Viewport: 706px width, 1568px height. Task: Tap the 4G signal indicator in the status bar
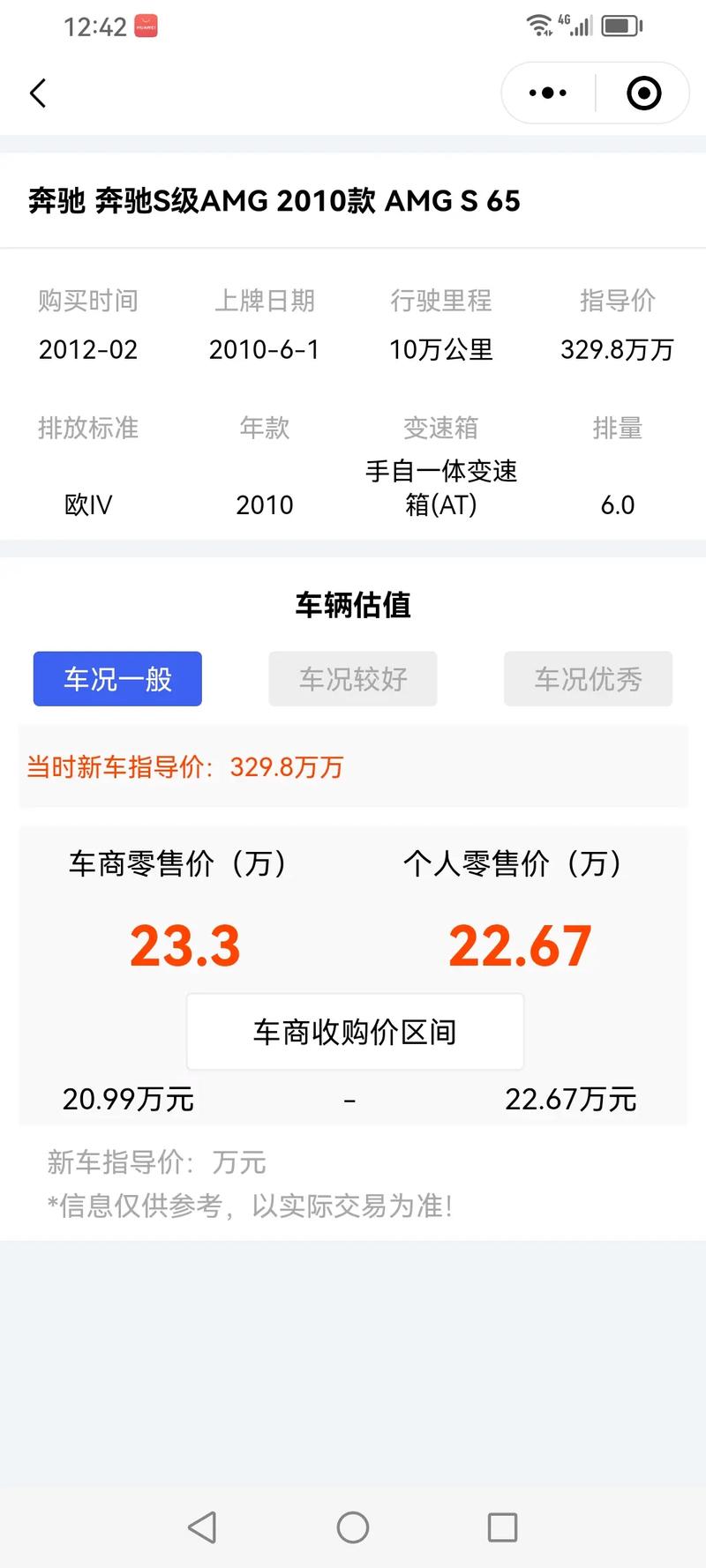pos(578,25)
